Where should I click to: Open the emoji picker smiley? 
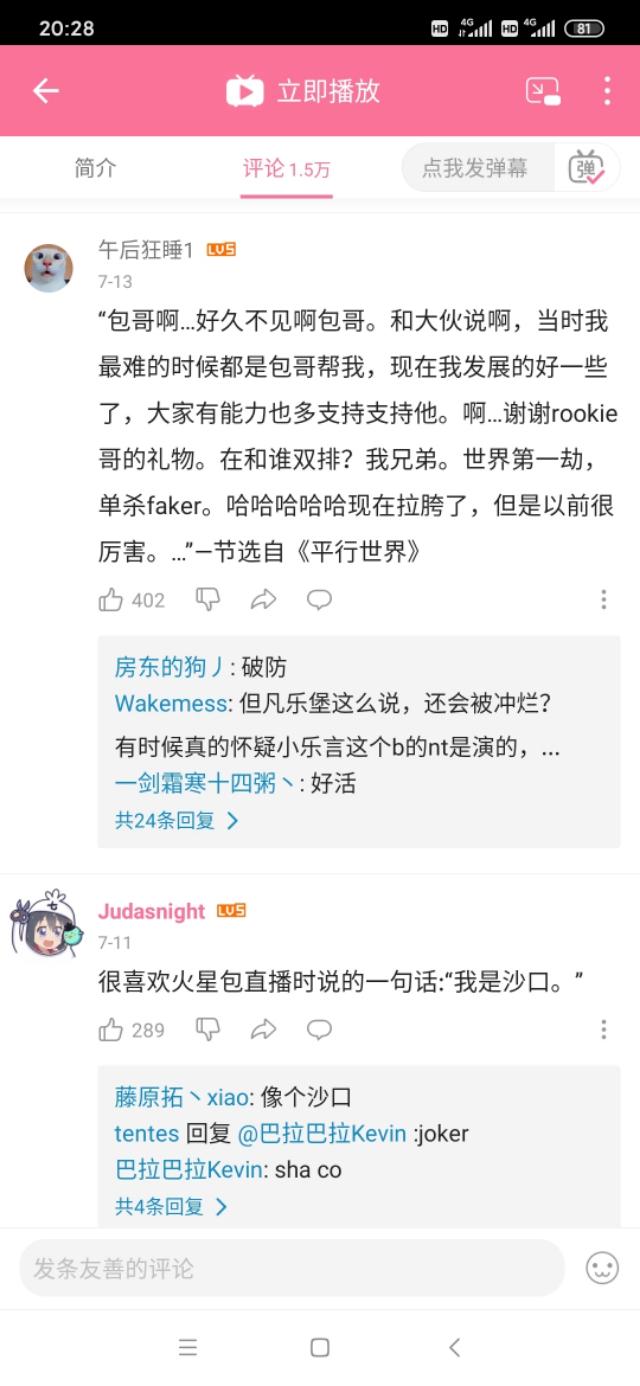tap(602, 1269)
